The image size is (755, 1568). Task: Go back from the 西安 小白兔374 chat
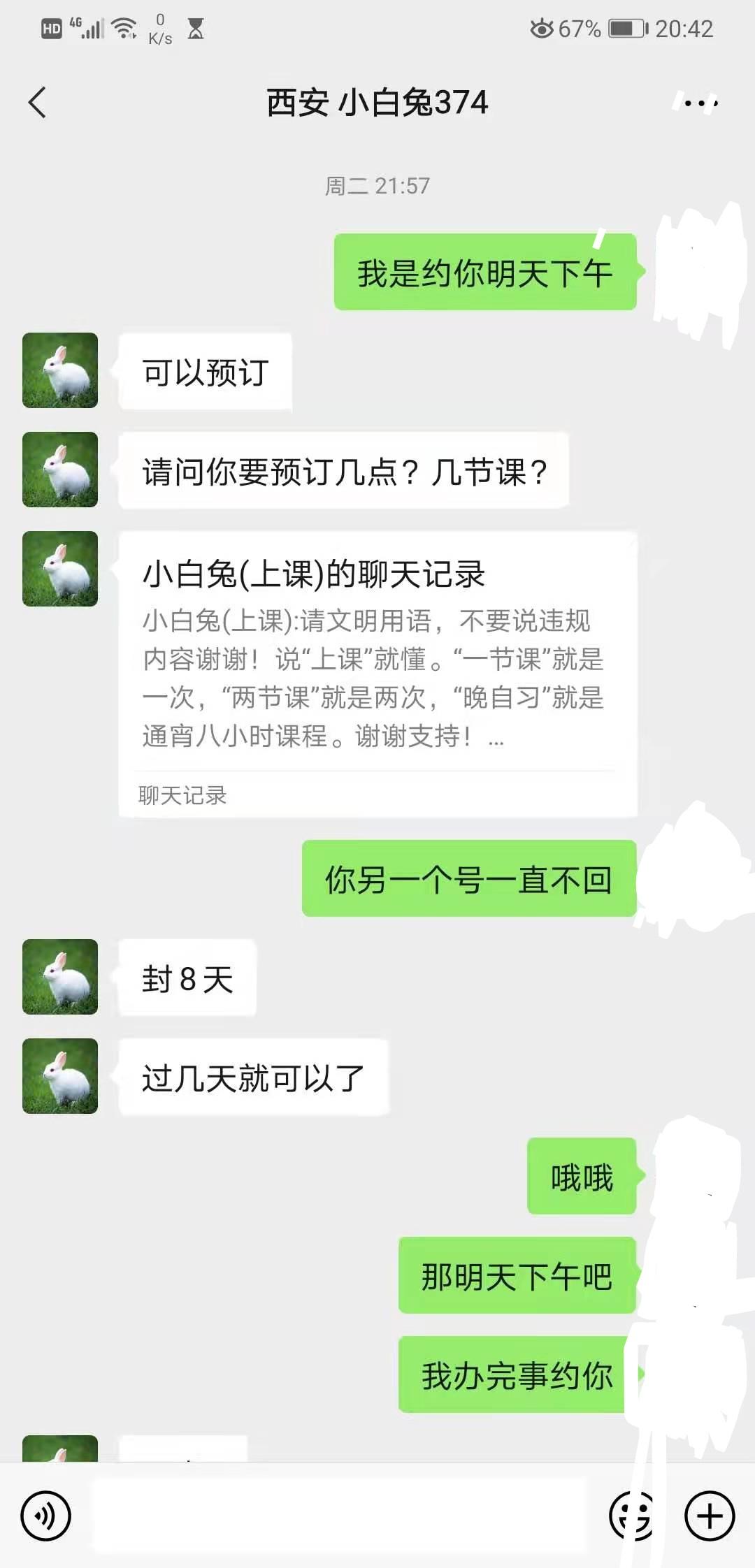[38, 103]
